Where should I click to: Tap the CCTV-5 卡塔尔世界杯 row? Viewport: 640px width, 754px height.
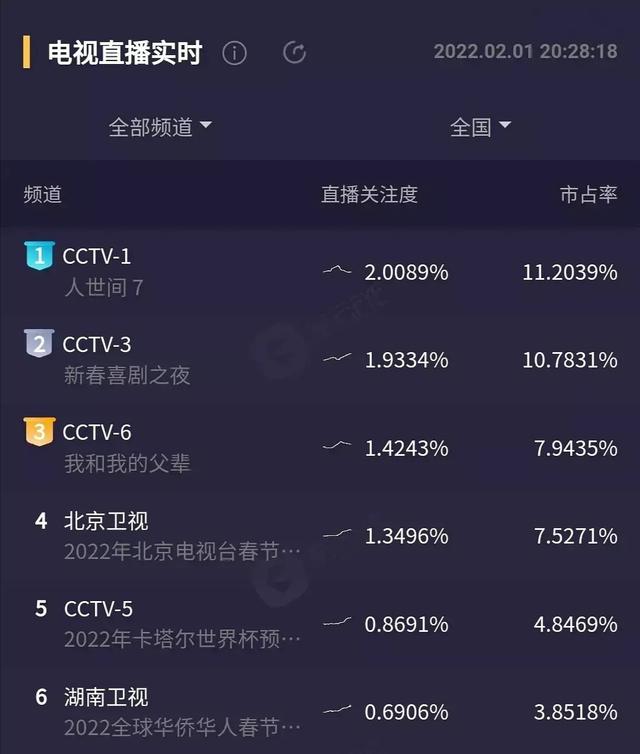pyautogui.click(x=320, y=624)
